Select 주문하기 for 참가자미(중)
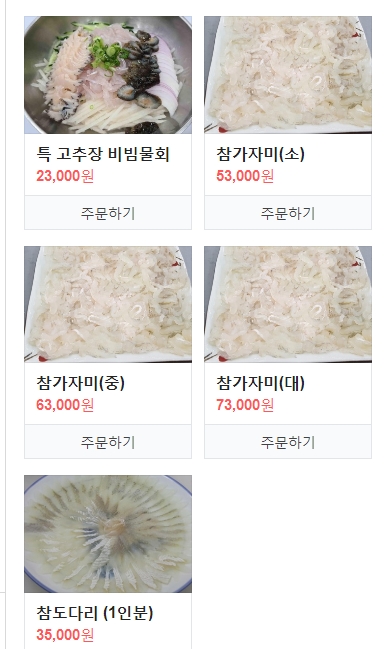Image resolution: width=388 pixels, height=649 pixels. [x=108, y=442]
